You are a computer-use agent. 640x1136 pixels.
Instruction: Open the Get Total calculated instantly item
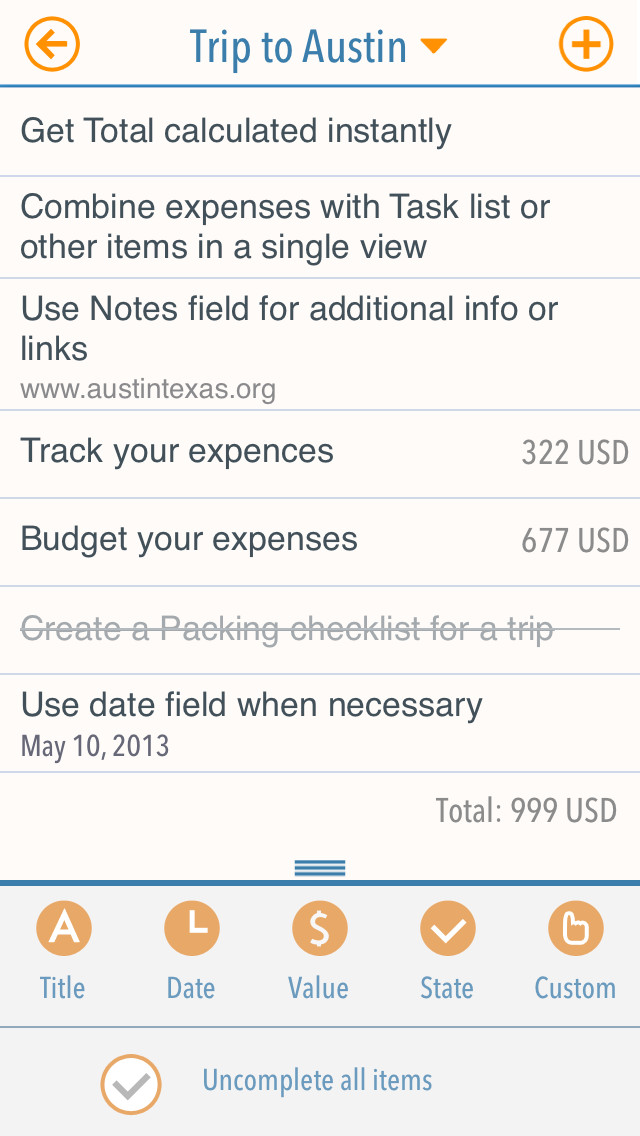320,131
